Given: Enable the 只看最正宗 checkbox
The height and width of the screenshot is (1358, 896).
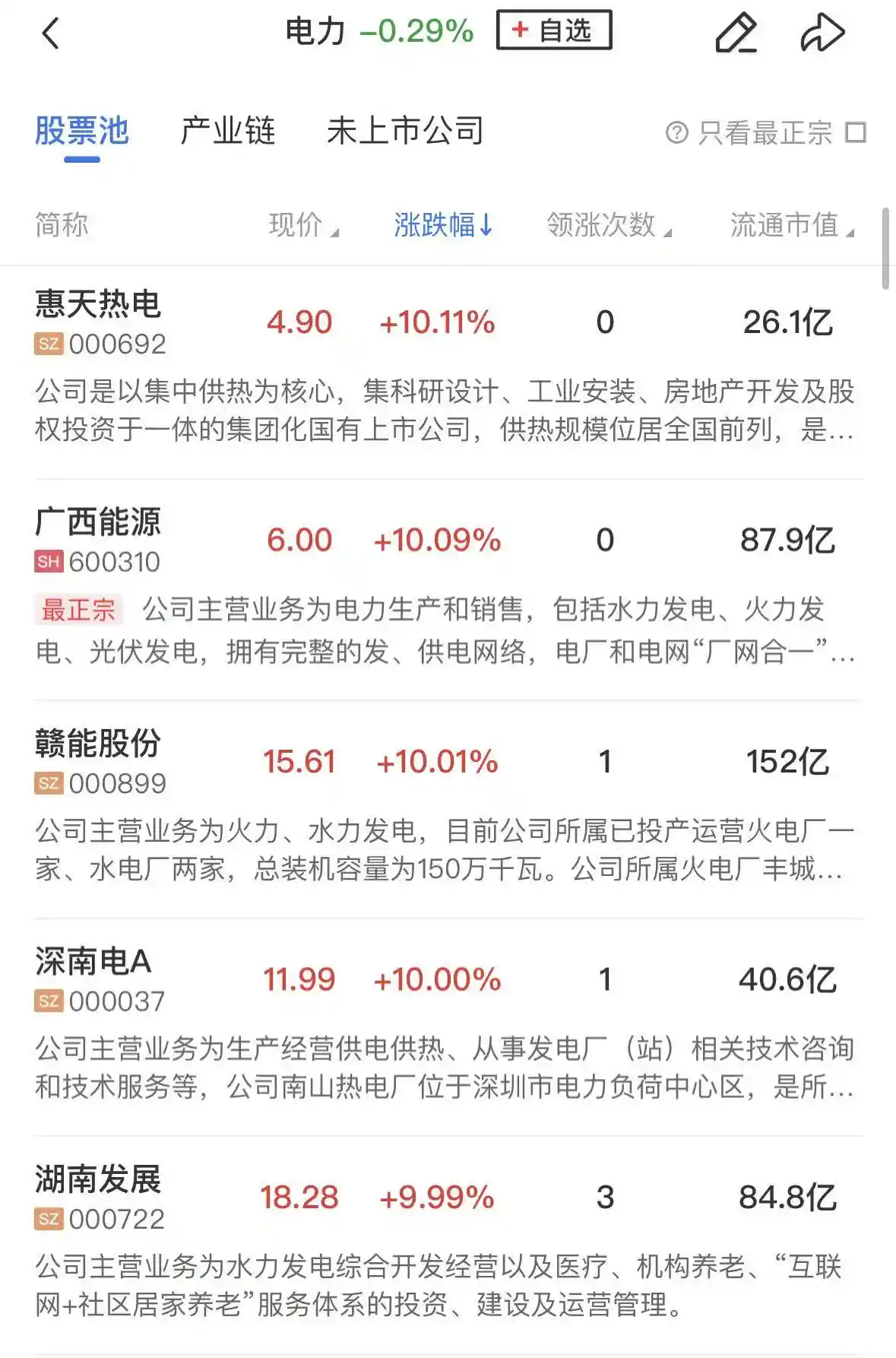Looking at the screenshot, I should [x=857, y=132].
